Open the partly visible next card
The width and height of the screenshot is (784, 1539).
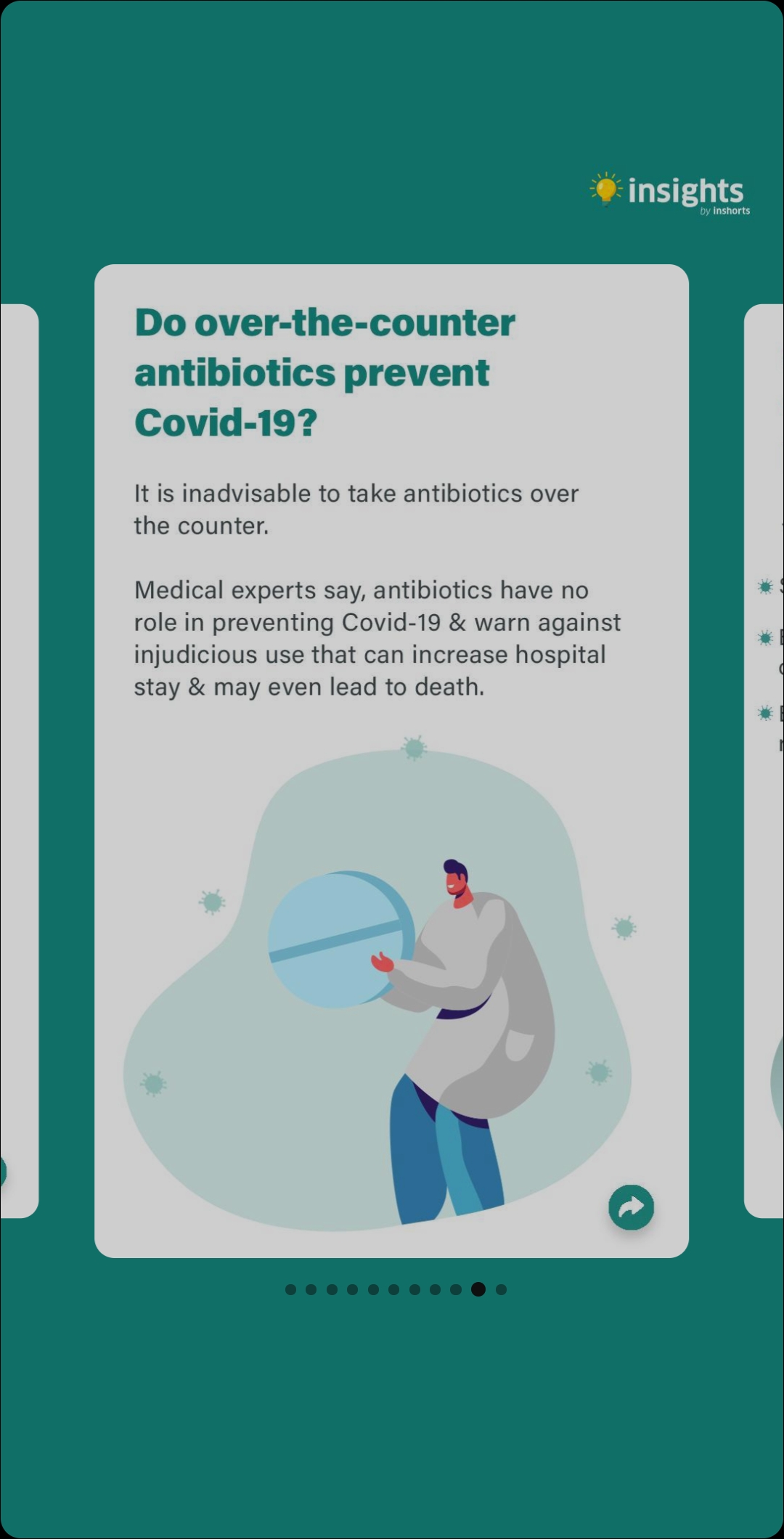coord(764,760)
